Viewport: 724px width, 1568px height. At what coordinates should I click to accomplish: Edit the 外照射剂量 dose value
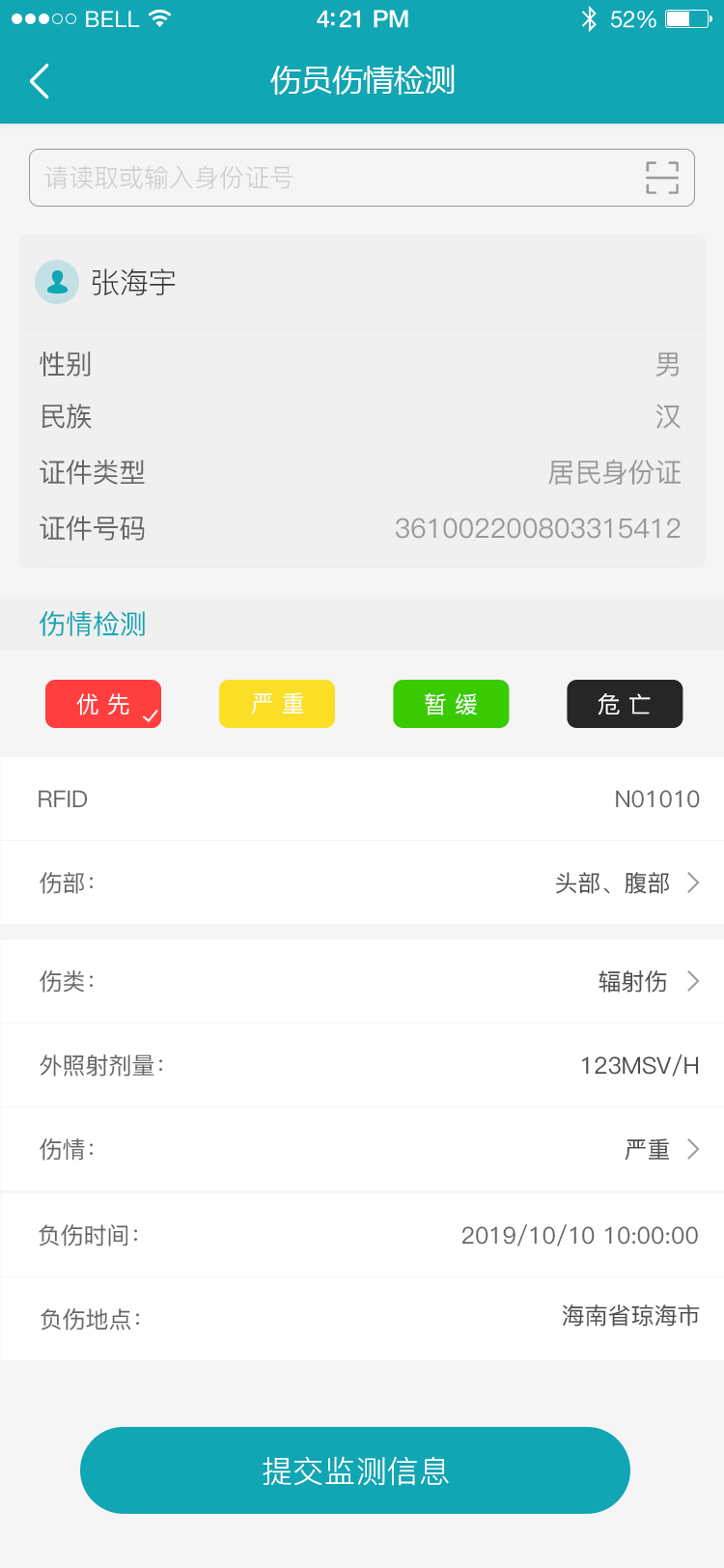tap(639, 1065)
